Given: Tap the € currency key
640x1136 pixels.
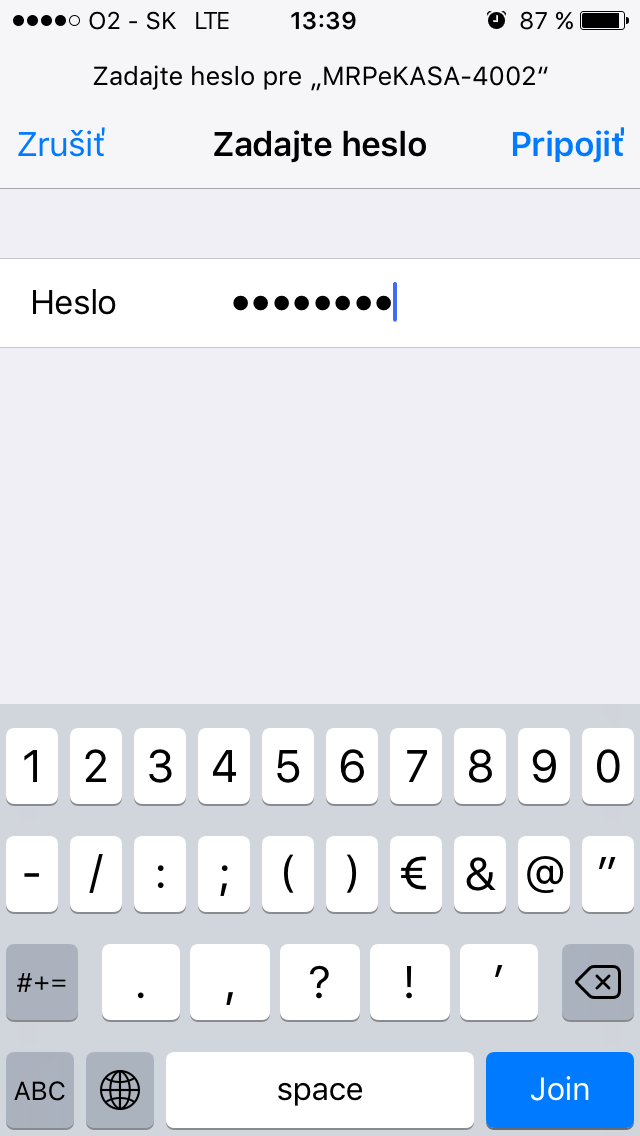Looking at the screenshot, I should pos(415,874).
